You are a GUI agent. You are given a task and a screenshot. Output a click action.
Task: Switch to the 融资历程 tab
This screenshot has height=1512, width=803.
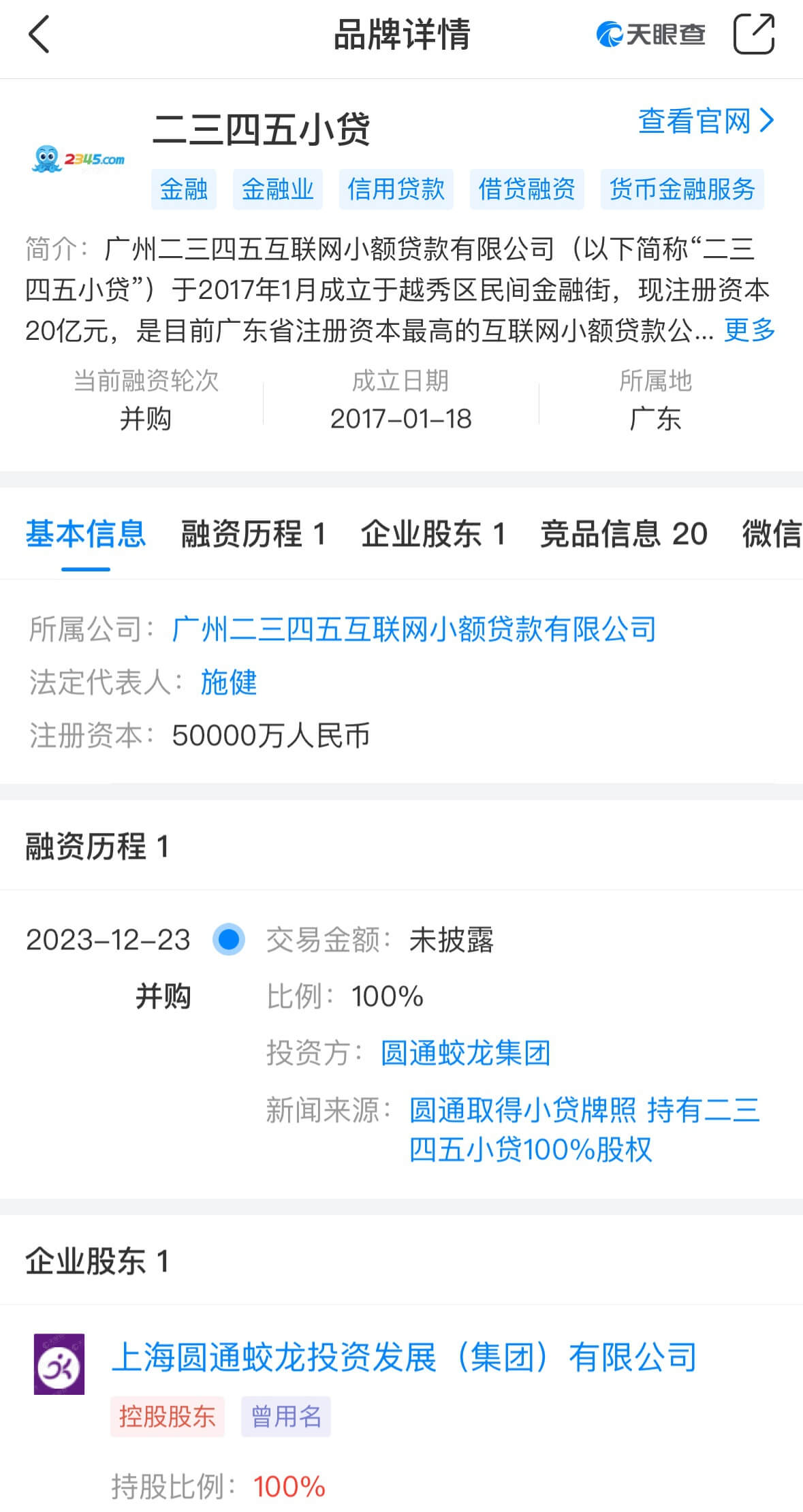click(x=253, y=533)
